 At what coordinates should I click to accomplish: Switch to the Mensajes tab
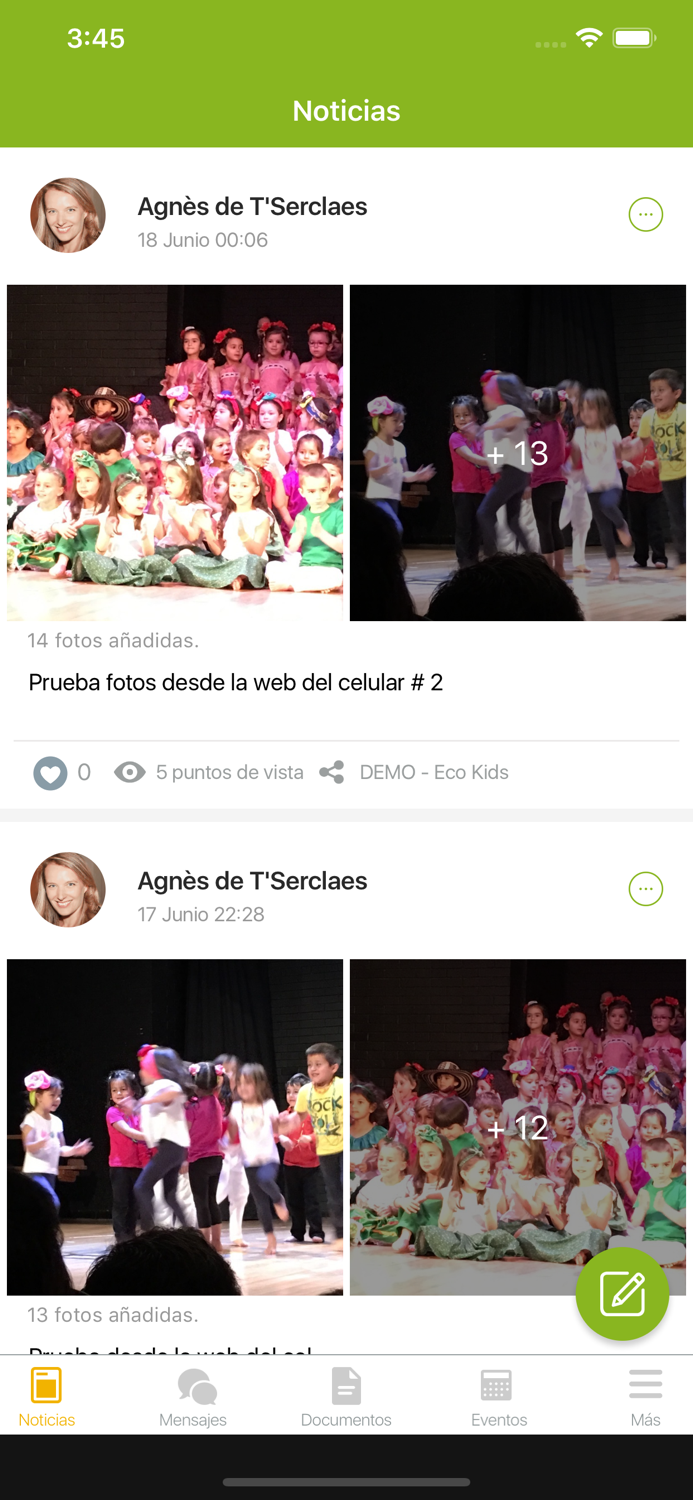[x=193, y=1397]
